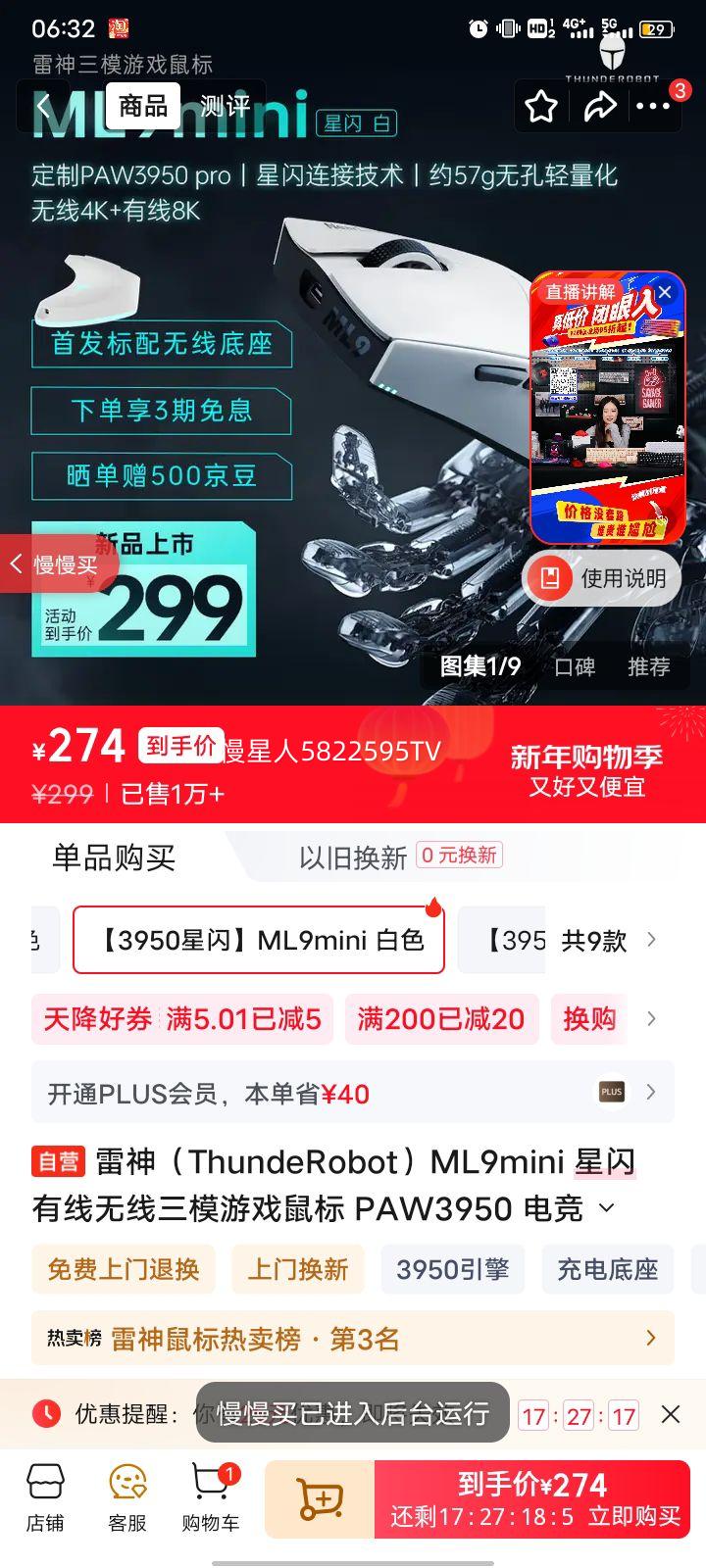Switch to the 口碑 tab
Screen dimensions: 706x1568
click(x=574, y=667)
